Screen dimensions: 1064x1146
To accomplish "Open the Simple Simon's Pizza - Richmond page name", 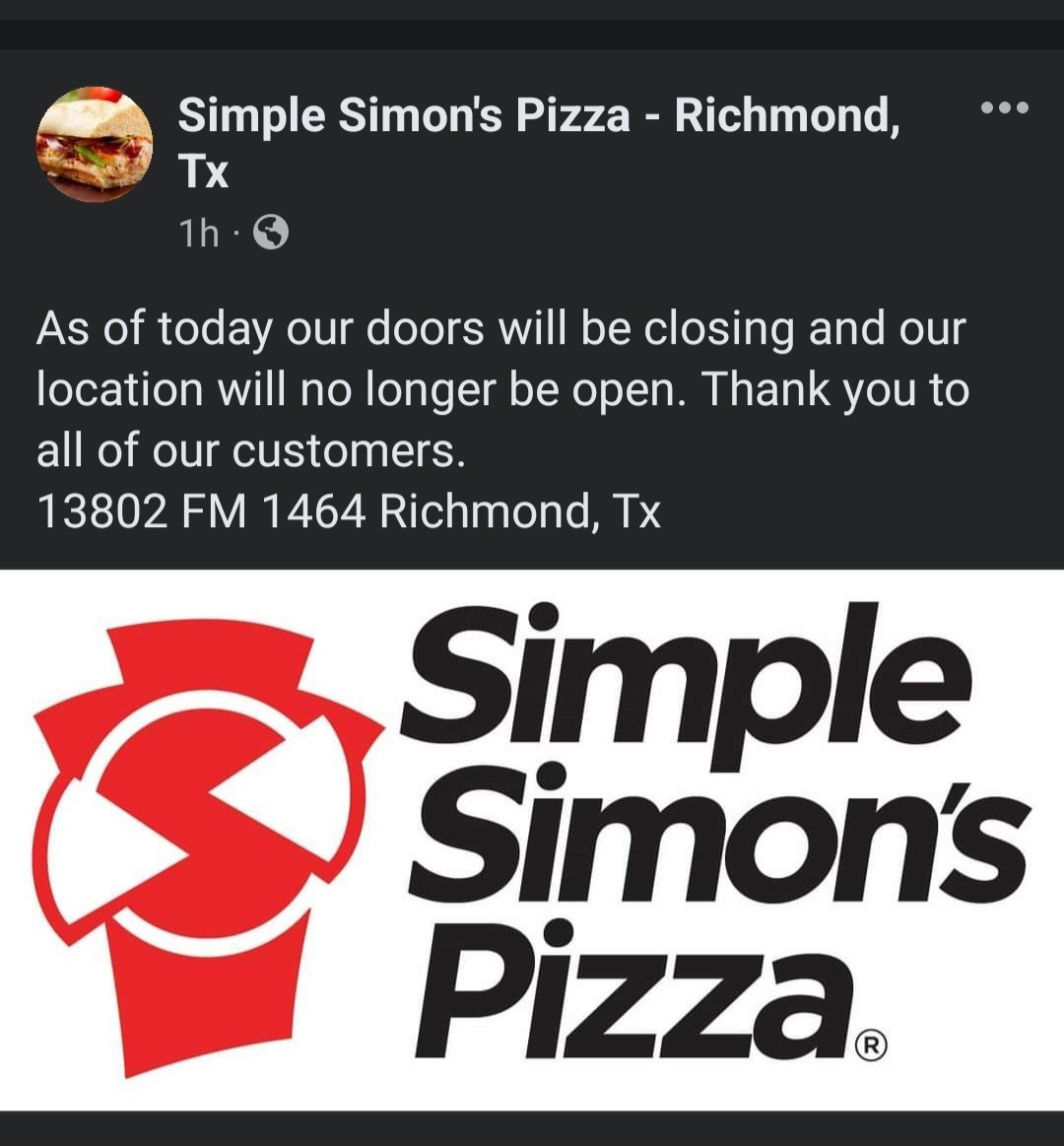I will pyautogui.click(x=537, y=116).
